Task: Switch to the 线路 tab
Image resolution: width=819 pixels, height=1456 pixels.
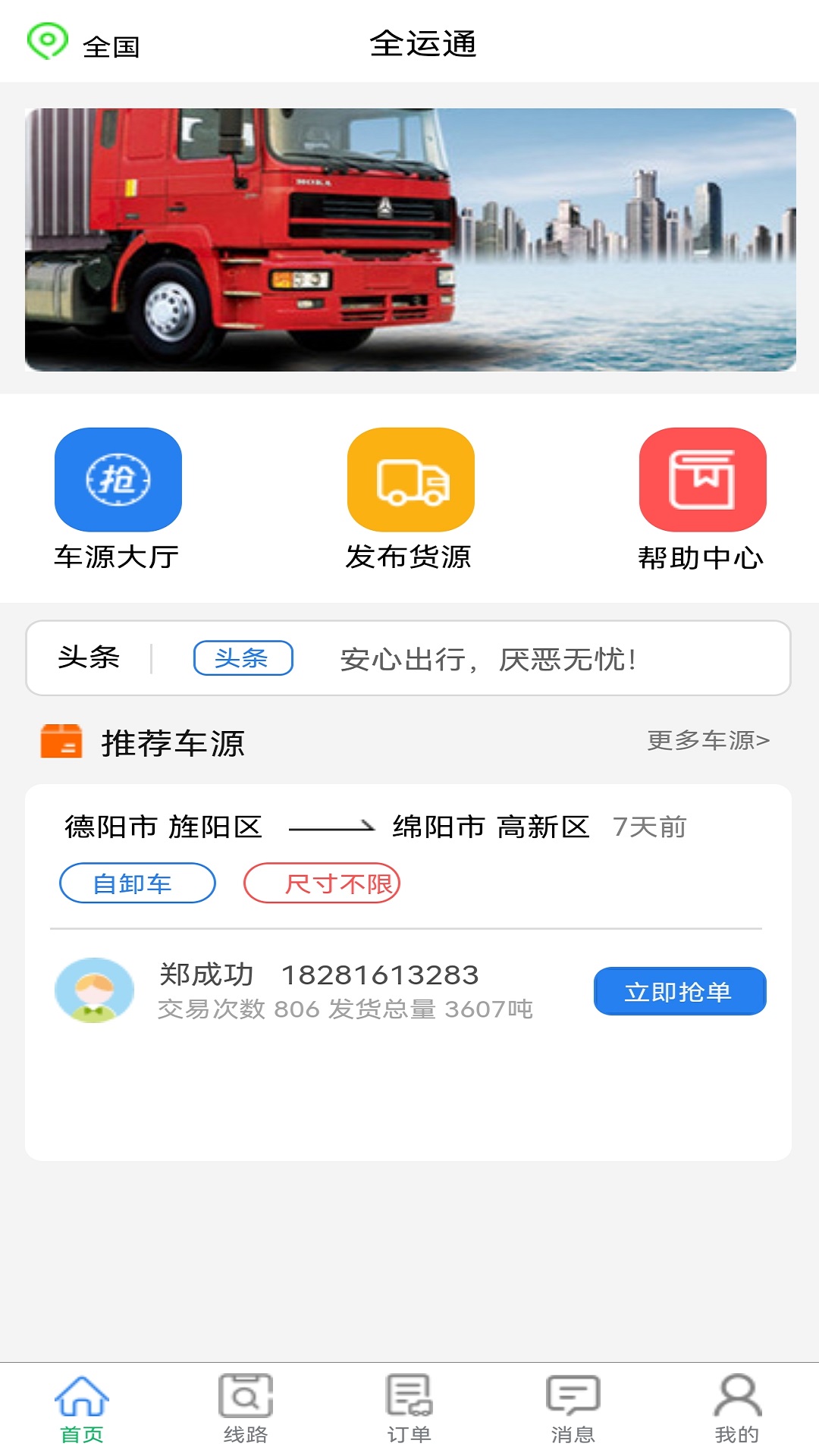Action: pos(246,1409)
